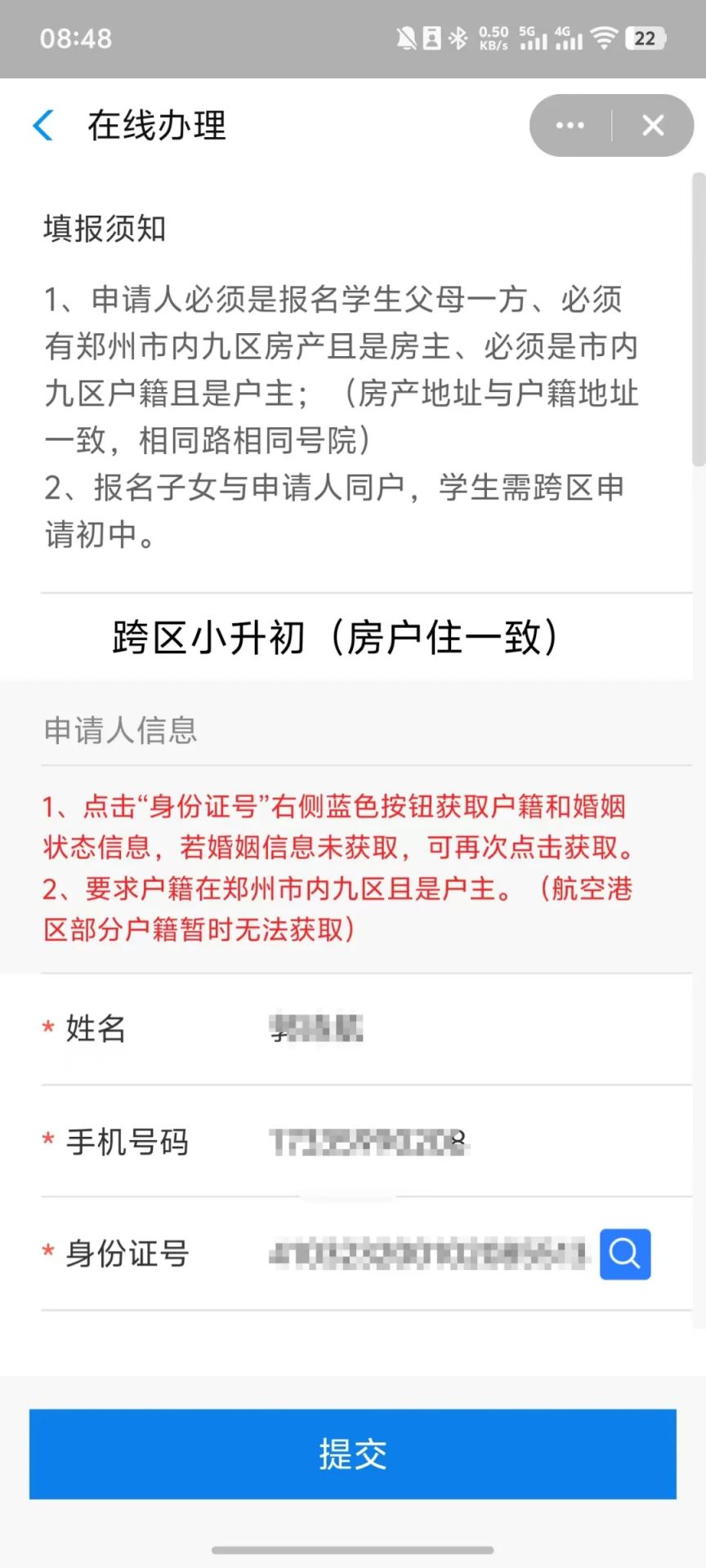The height and width of the screenshot is (1568, 706).
Task: Edit the 手机号码 phone number field
Action: (474, 1142)
